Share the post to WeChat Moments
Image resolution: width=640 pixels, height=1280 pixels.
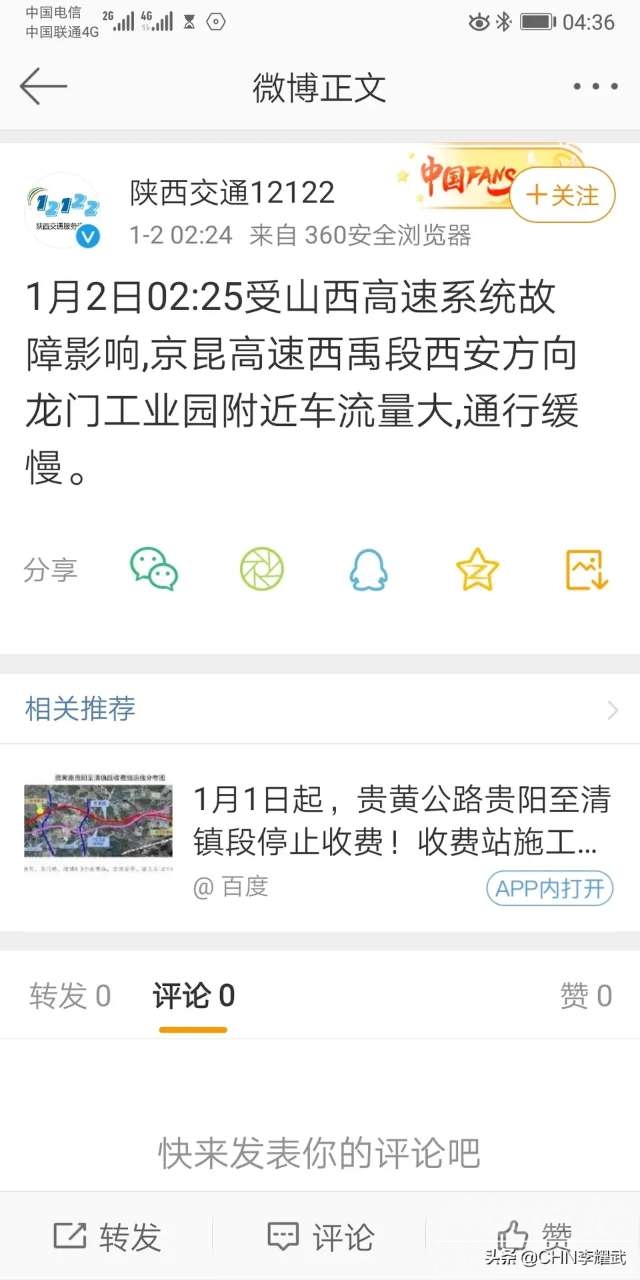tap(262, 568)
